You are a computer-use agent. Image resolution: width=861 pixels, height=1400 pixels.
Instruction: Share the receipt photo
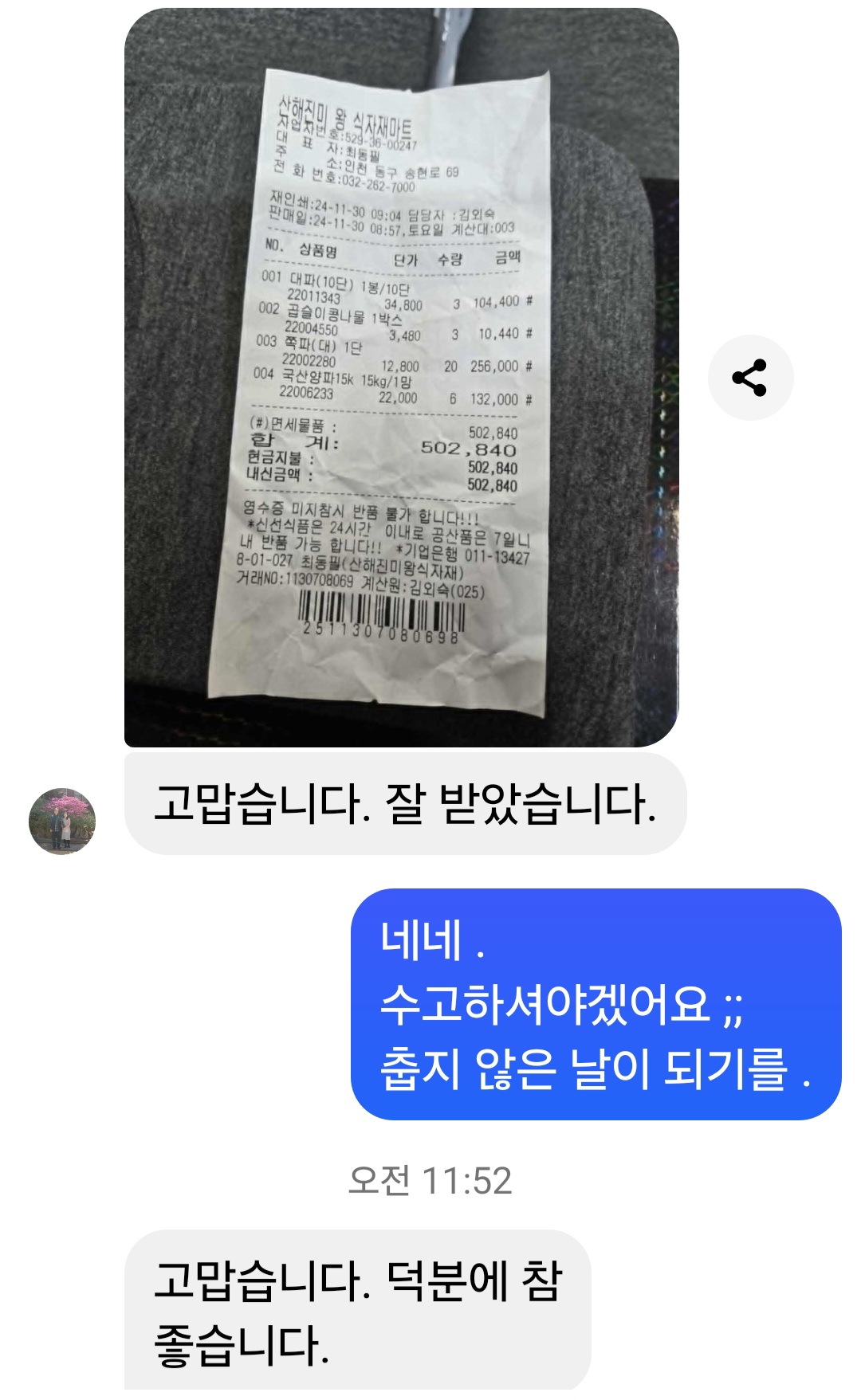coord(749,378)
